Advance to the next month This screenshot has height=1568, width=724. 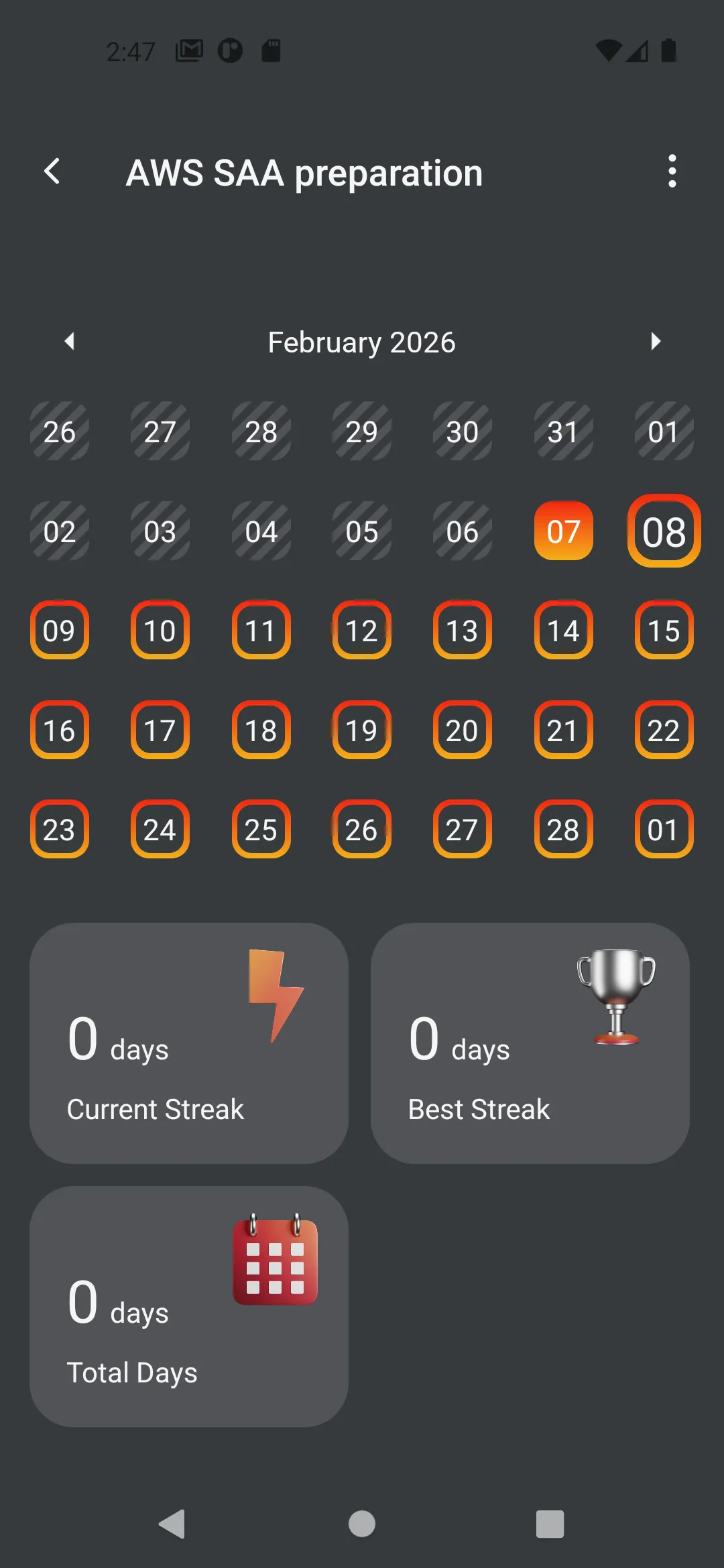[655, 341]
